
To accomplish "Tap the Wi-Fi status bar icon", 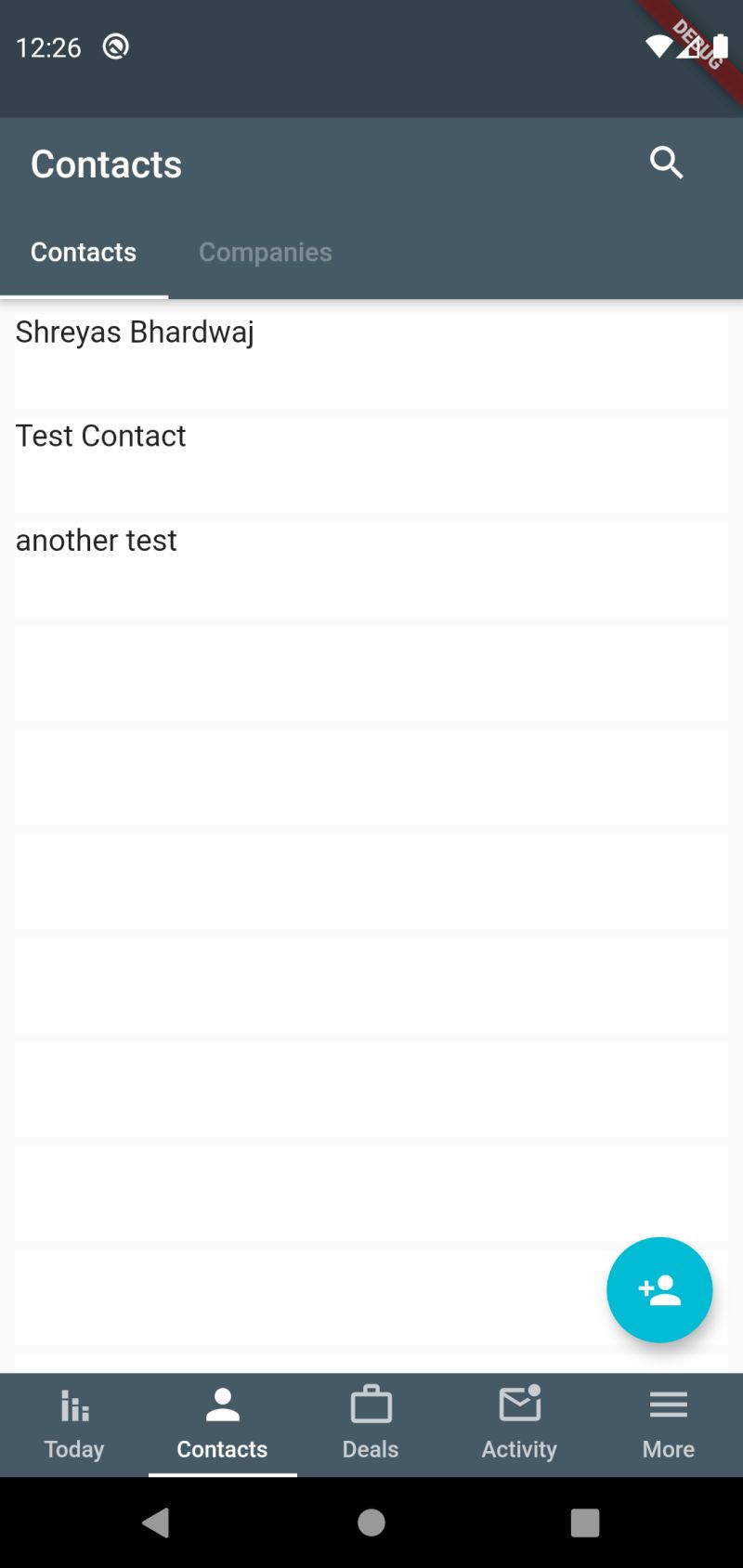I will [x=657, y=46].
